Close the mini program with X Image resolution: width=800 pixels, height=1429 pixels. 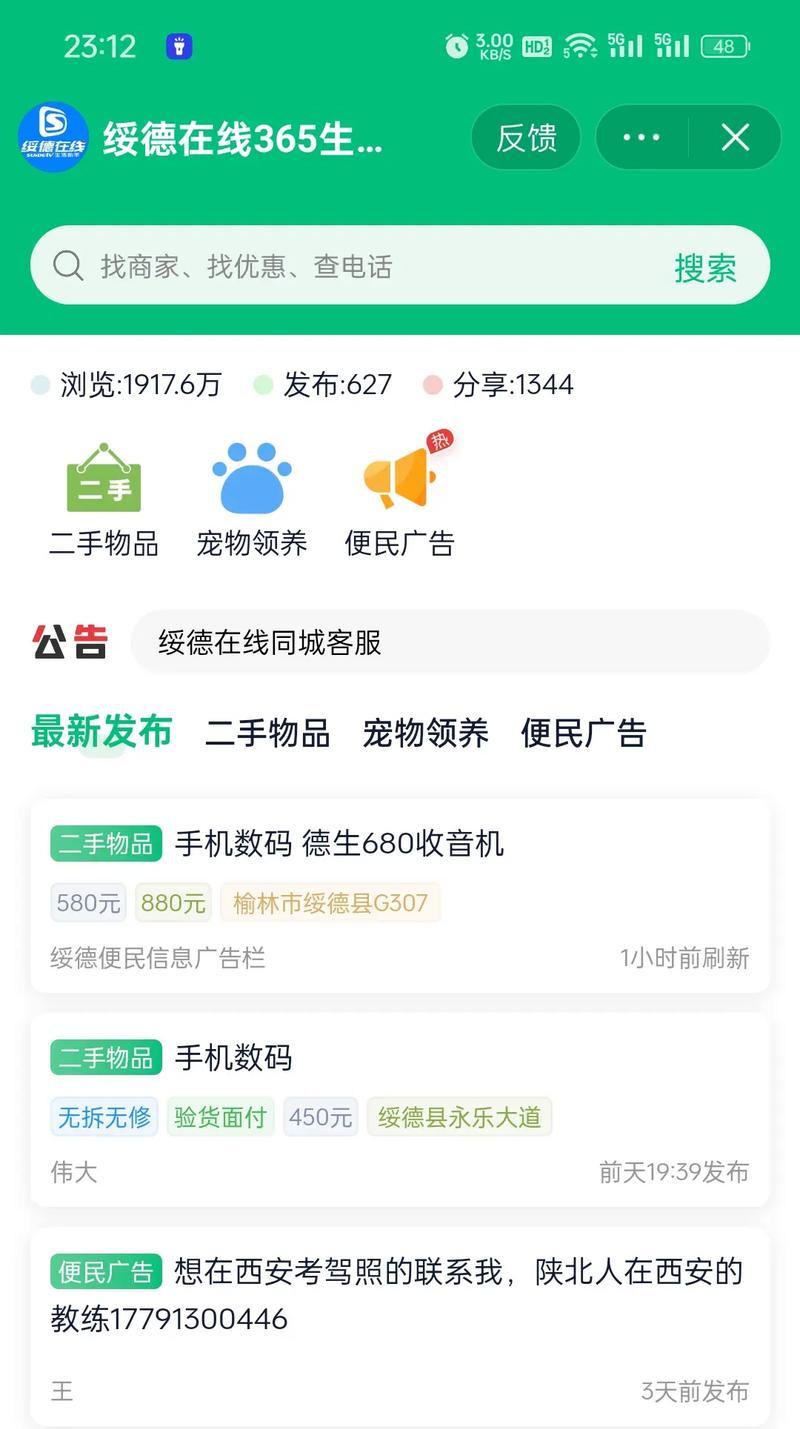pos(735,138)
